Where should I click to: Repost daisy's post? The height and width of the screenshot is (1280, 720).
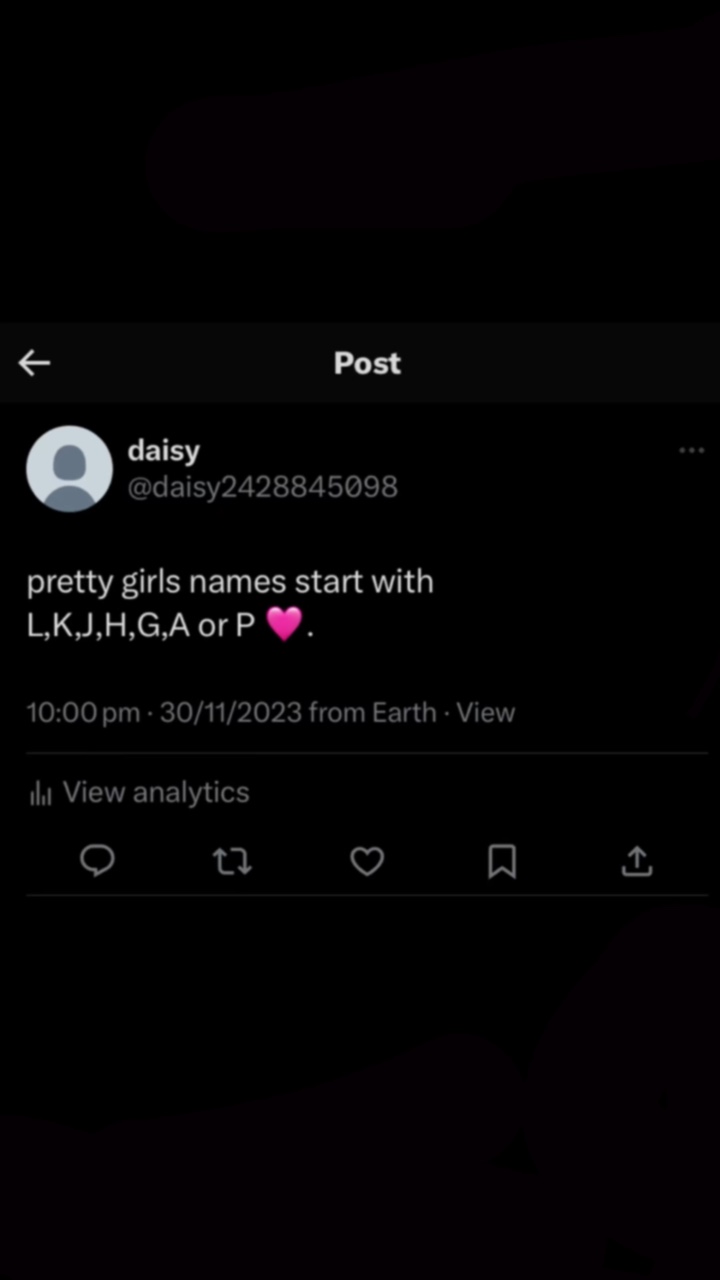click(x=232, y=861)
